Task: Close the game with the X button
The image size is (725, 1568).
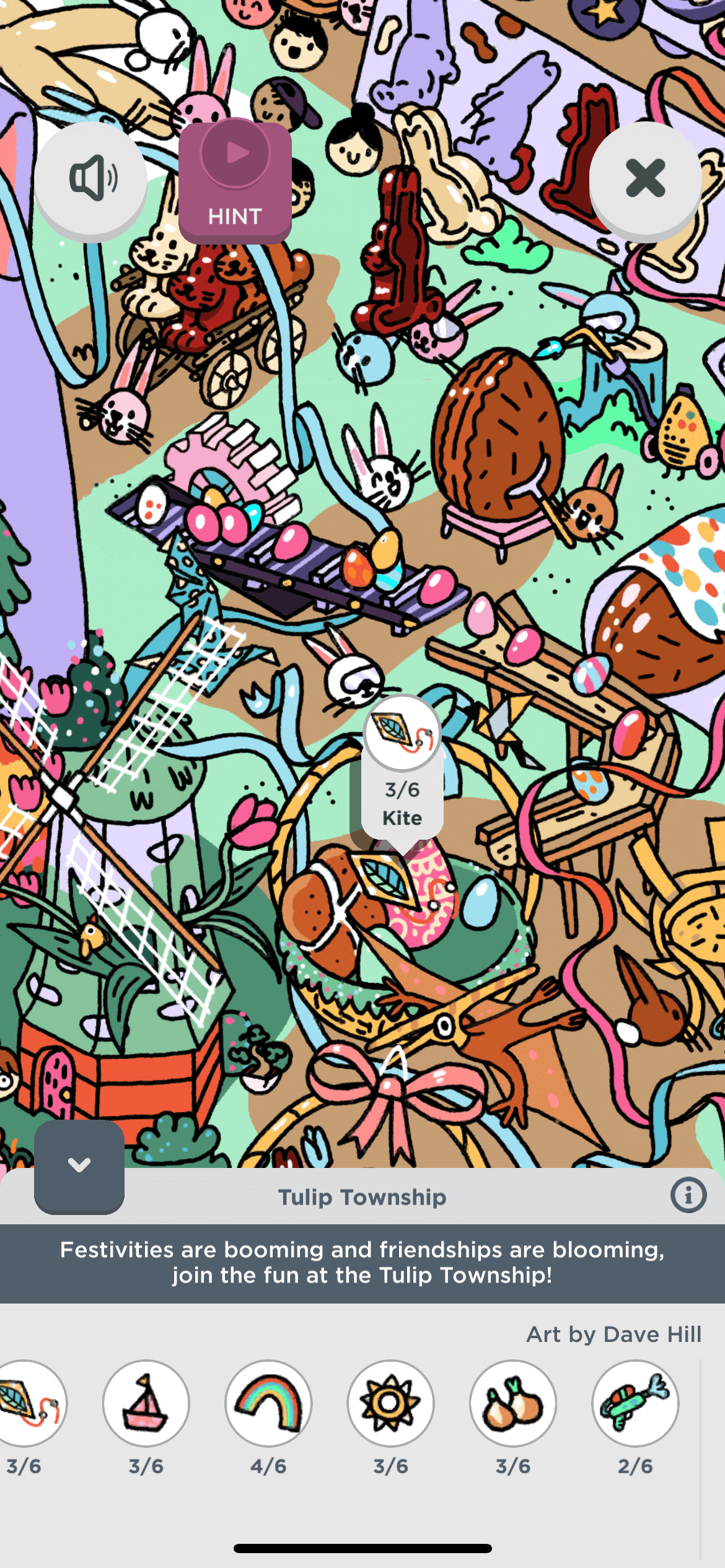Action: coord(645,178)
